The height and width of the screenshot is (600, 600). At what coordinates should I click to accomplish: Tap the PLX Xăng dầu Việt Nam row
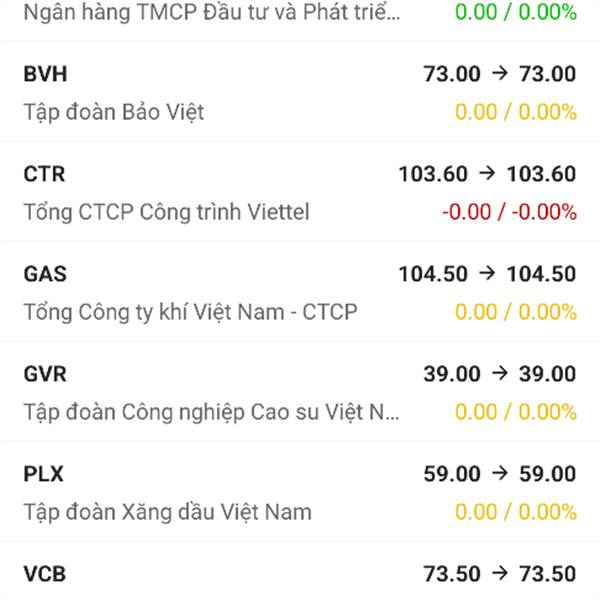point(300,492)
